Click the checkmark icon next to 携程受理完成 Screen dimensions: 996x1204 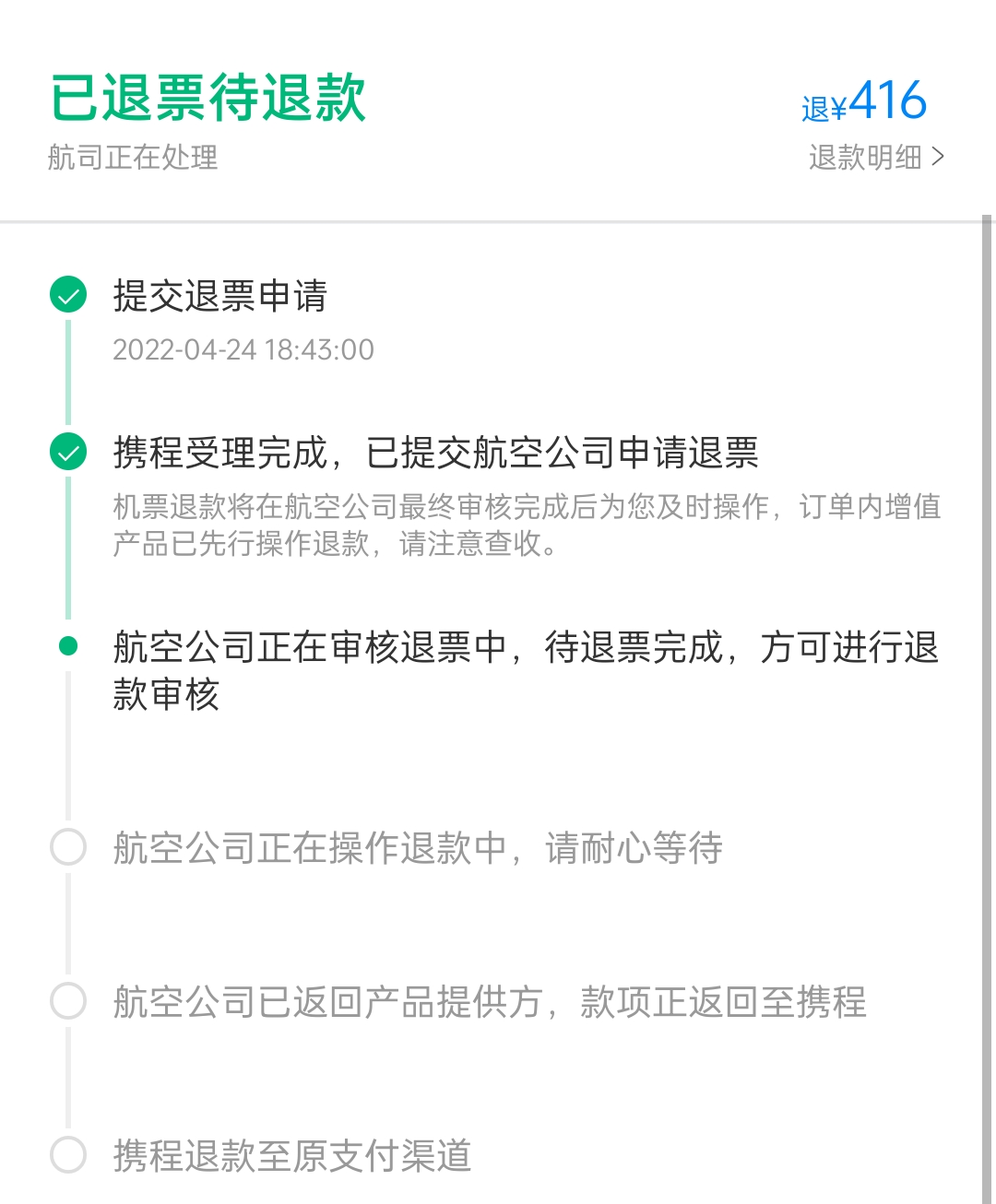coord(67,452)
